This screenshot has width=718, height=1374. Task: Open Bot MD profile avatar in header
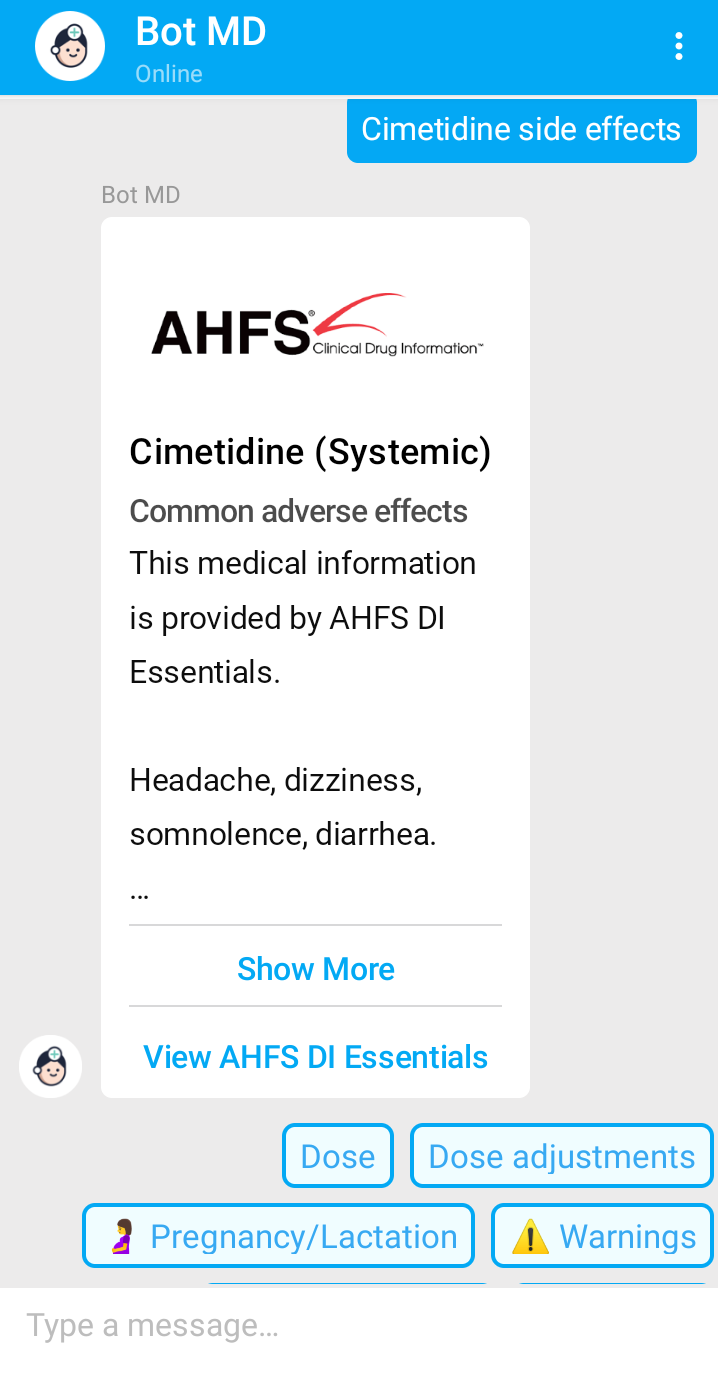tap(70, 46)
